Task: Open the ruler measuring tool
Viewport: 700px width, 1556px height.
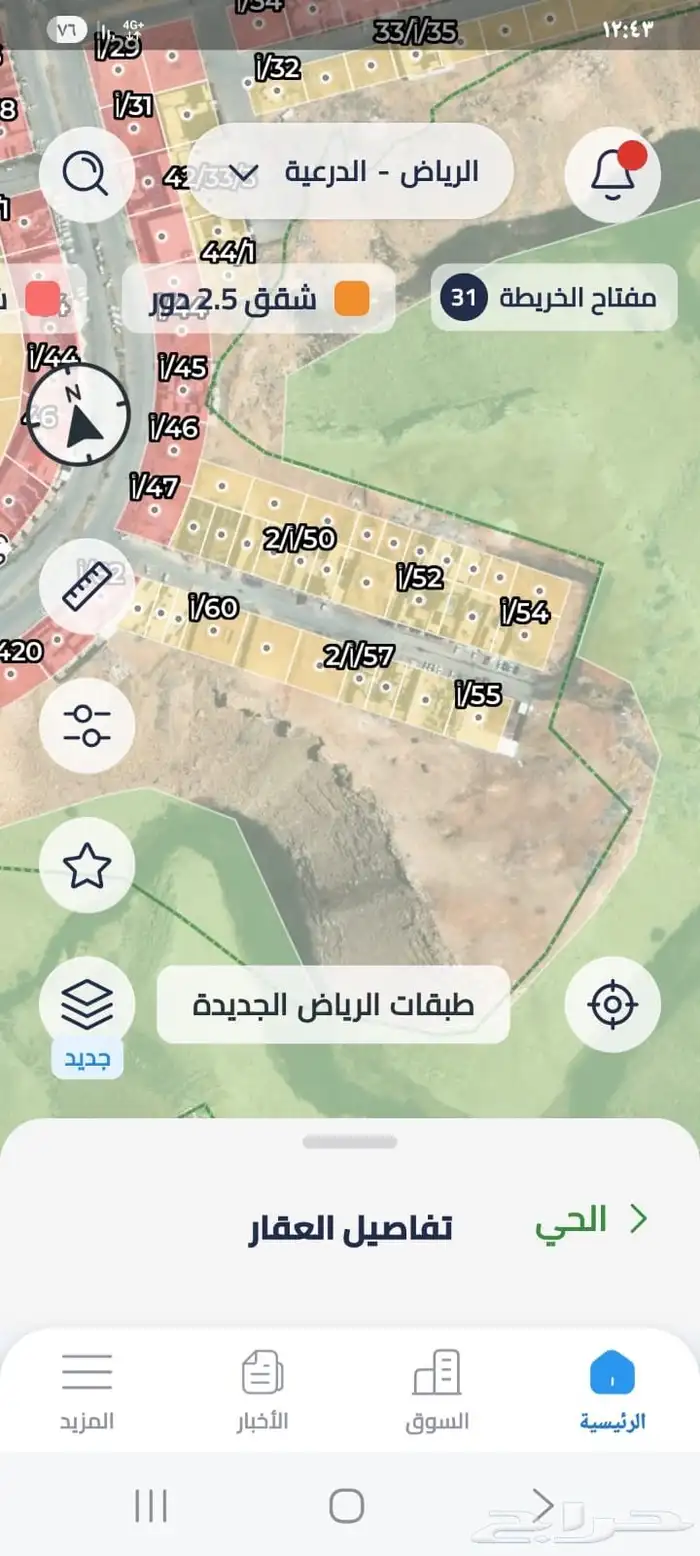Action: [x=87, y=586]
